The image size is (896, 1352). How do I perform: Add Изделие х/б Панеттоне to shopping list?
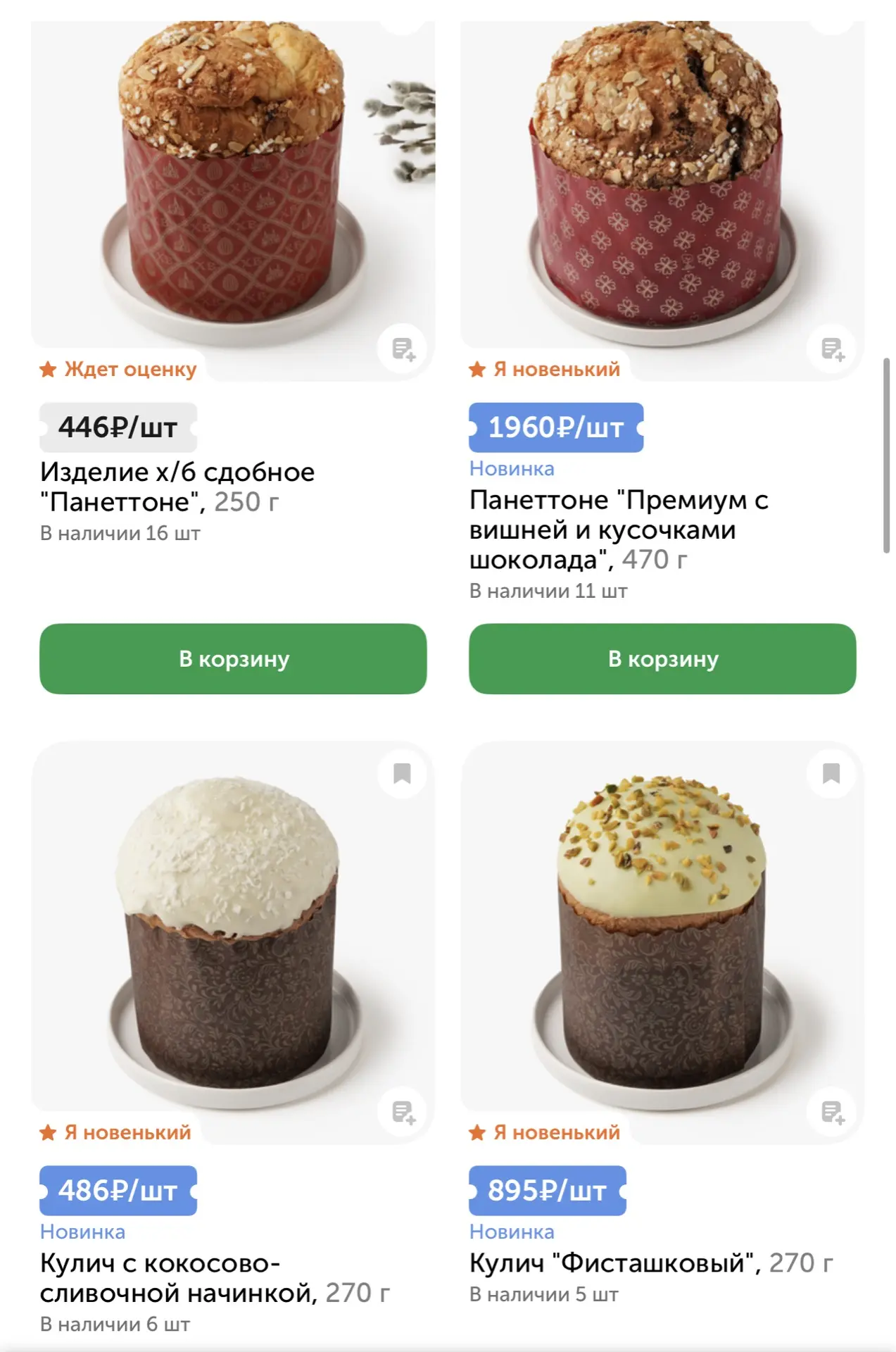click(403, 349)
